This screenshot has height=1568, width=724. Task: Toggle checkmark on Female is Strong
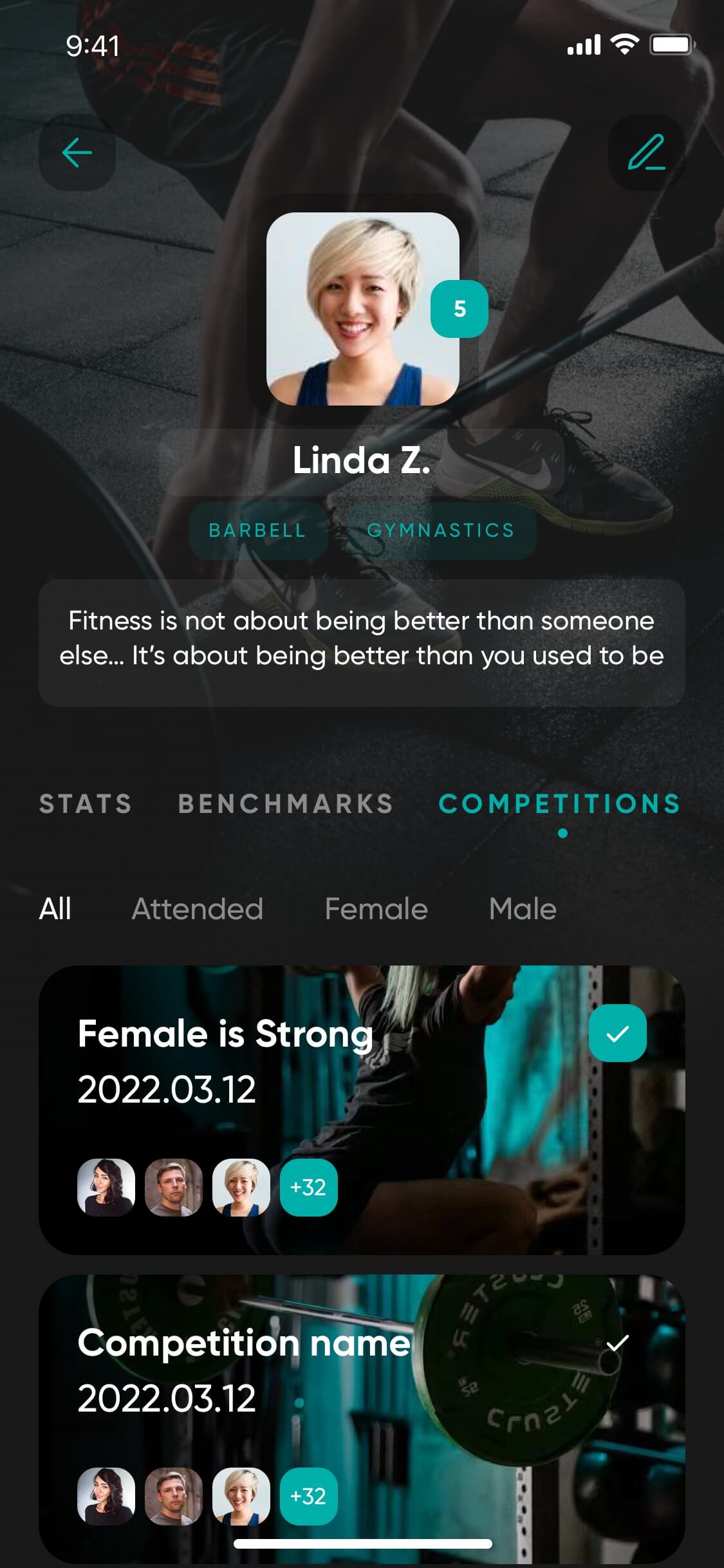click(x=617, y=1033)
